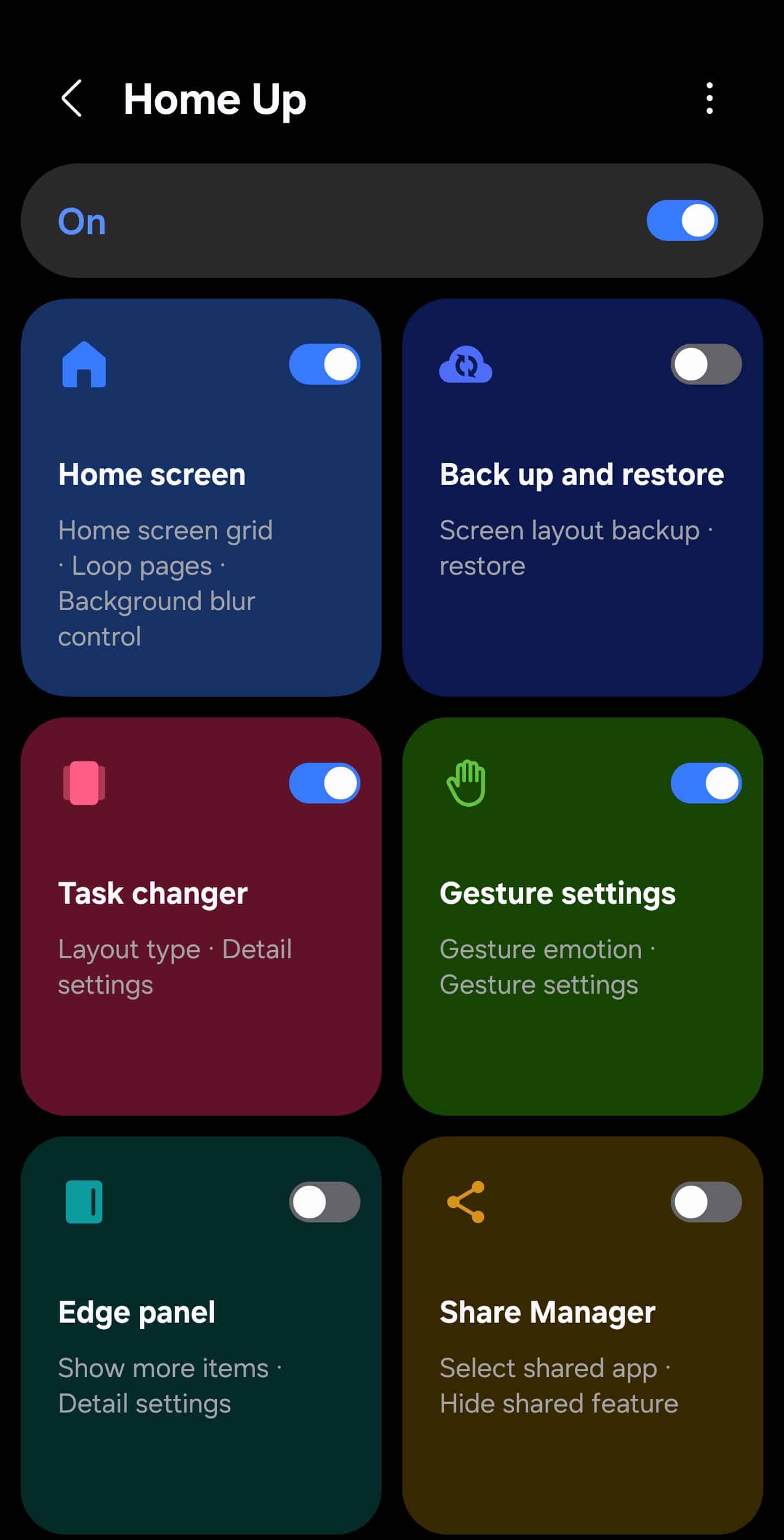Enable Back up and restore toggle
This screenshot has height=1540, width=784.
(706, 364)
